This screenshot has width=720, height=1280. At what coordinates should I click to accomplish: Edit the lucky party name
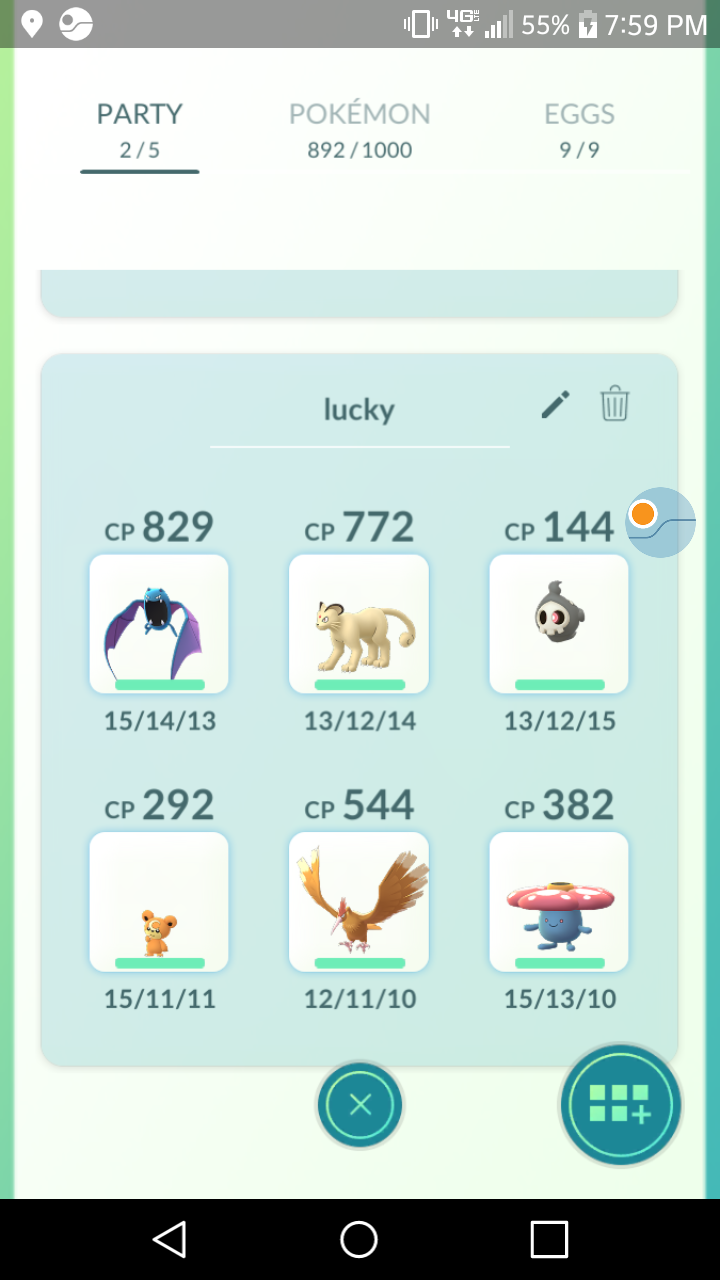(x=555, y=405)
